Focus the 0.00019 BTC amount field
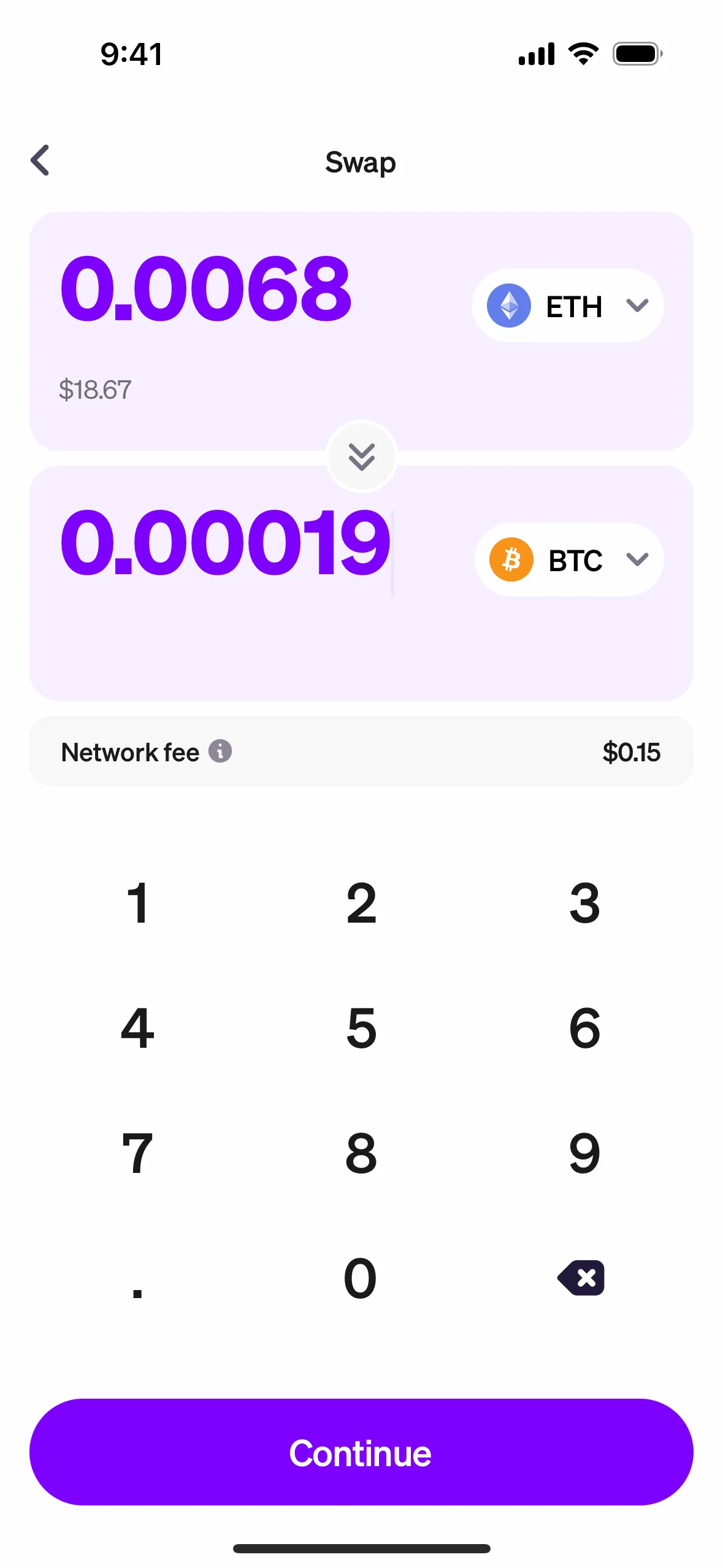This screenshot has height=1568, width=723. pyautogui.click(x=224, y=542)
